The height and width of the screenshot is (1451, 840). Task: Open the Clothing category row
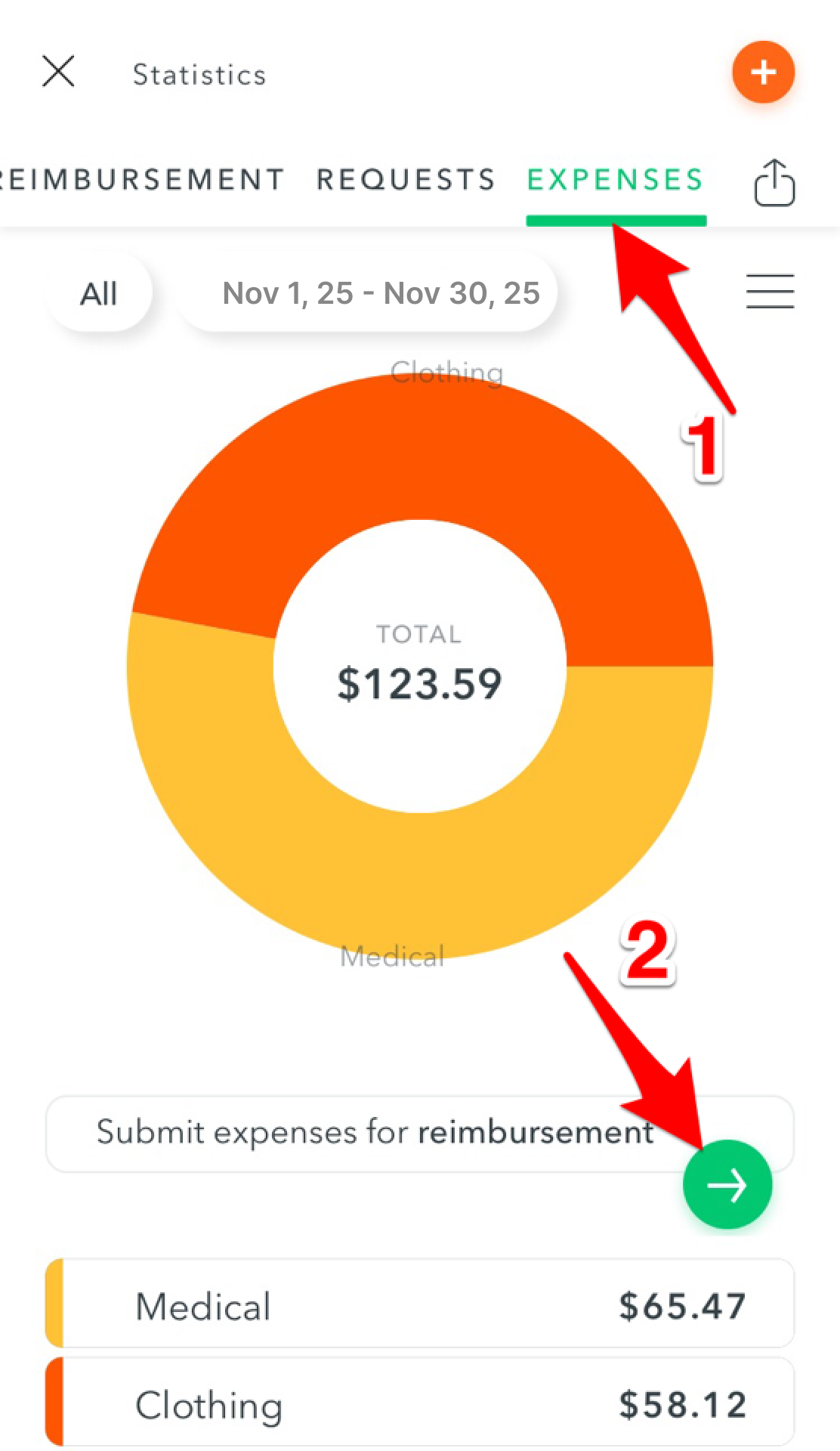point(420,1401)
